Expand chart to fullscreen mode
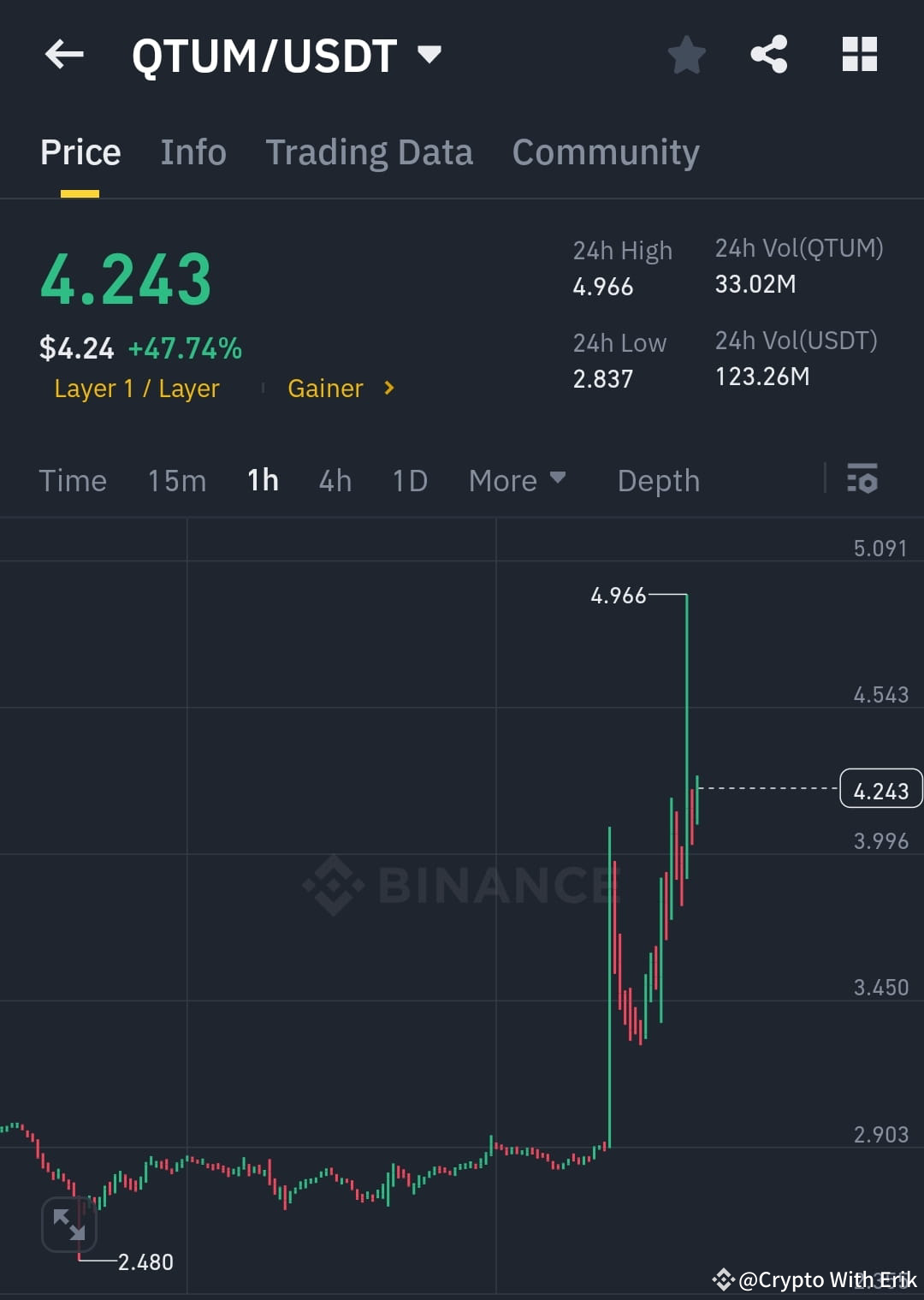924x1300 pixels. [x=69, y=1226]
